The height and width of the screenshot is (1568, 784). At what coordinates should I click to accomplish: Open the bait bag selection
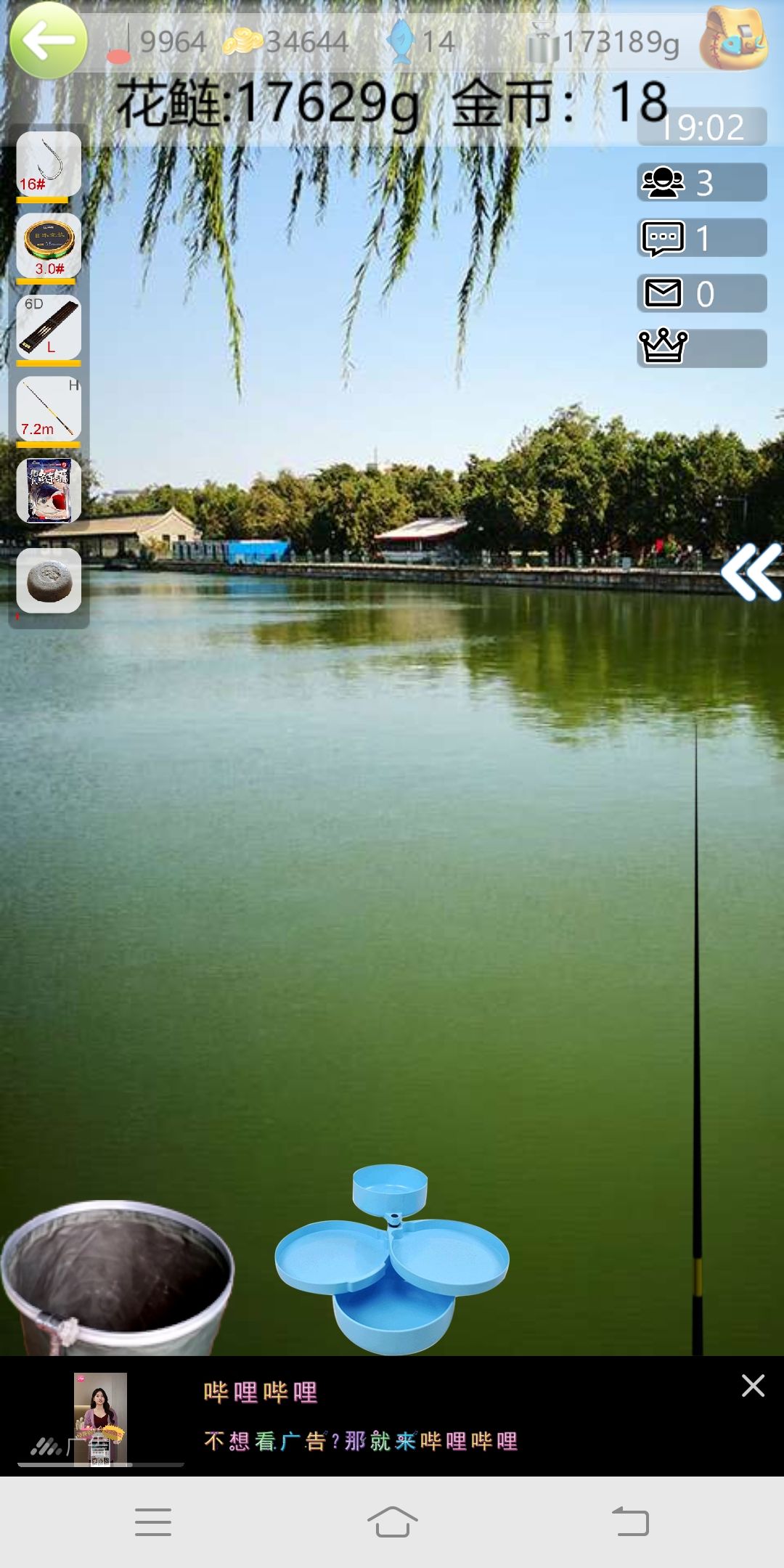coord(49,490)
